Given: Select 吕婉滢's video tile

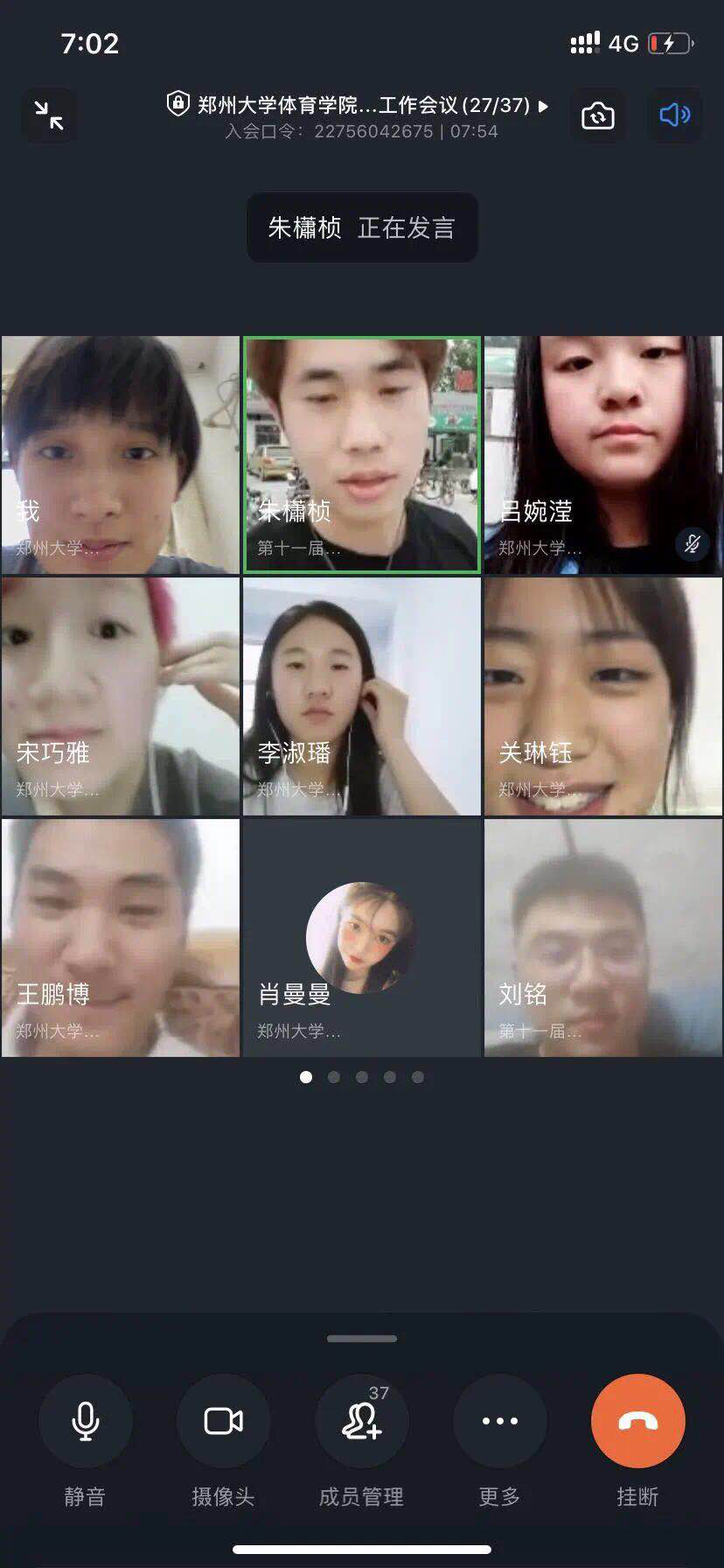Looking at the screenshot, I should (x=603, y=455).
